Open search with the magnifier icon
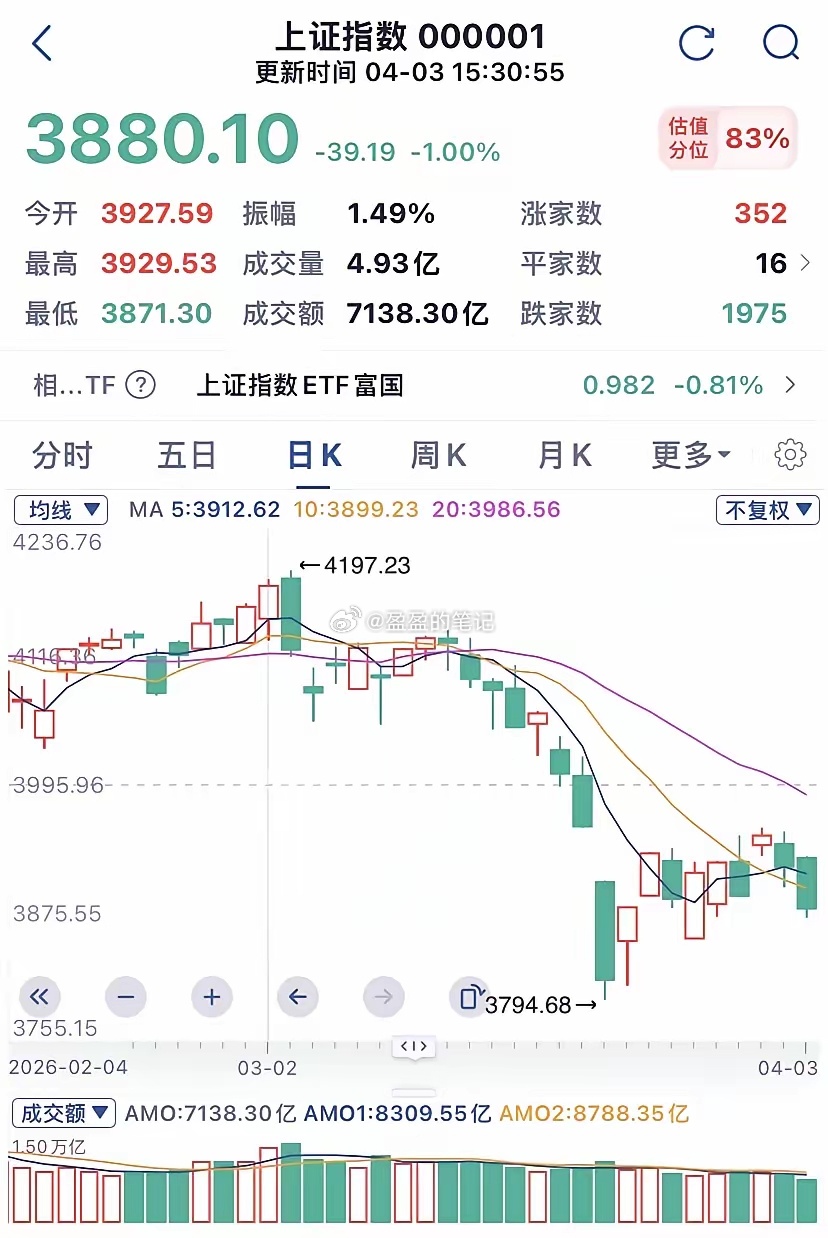This screenshot has width=828, height=1238. tap(781, 44)
